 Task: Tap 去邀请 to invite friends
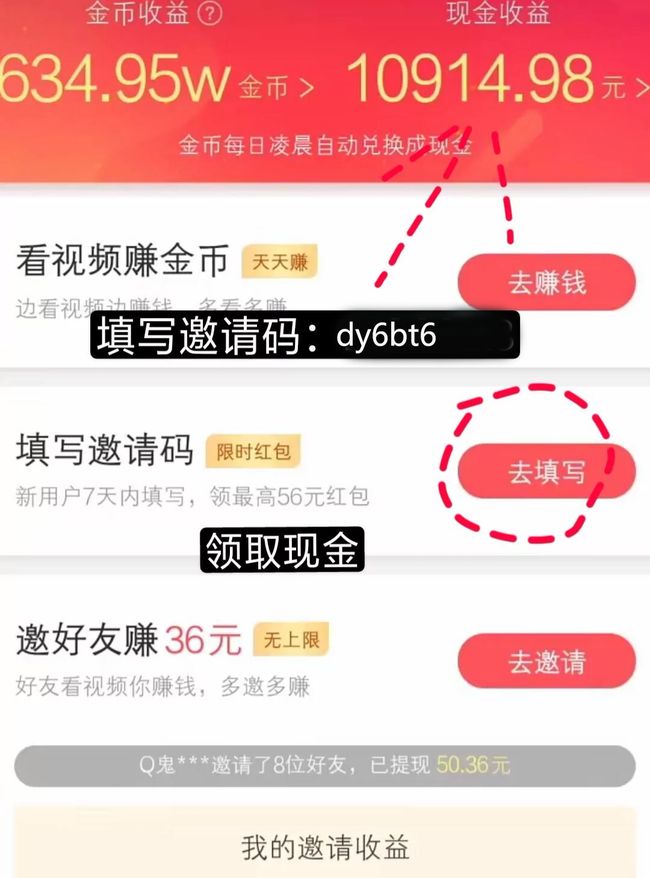(546, 662)
